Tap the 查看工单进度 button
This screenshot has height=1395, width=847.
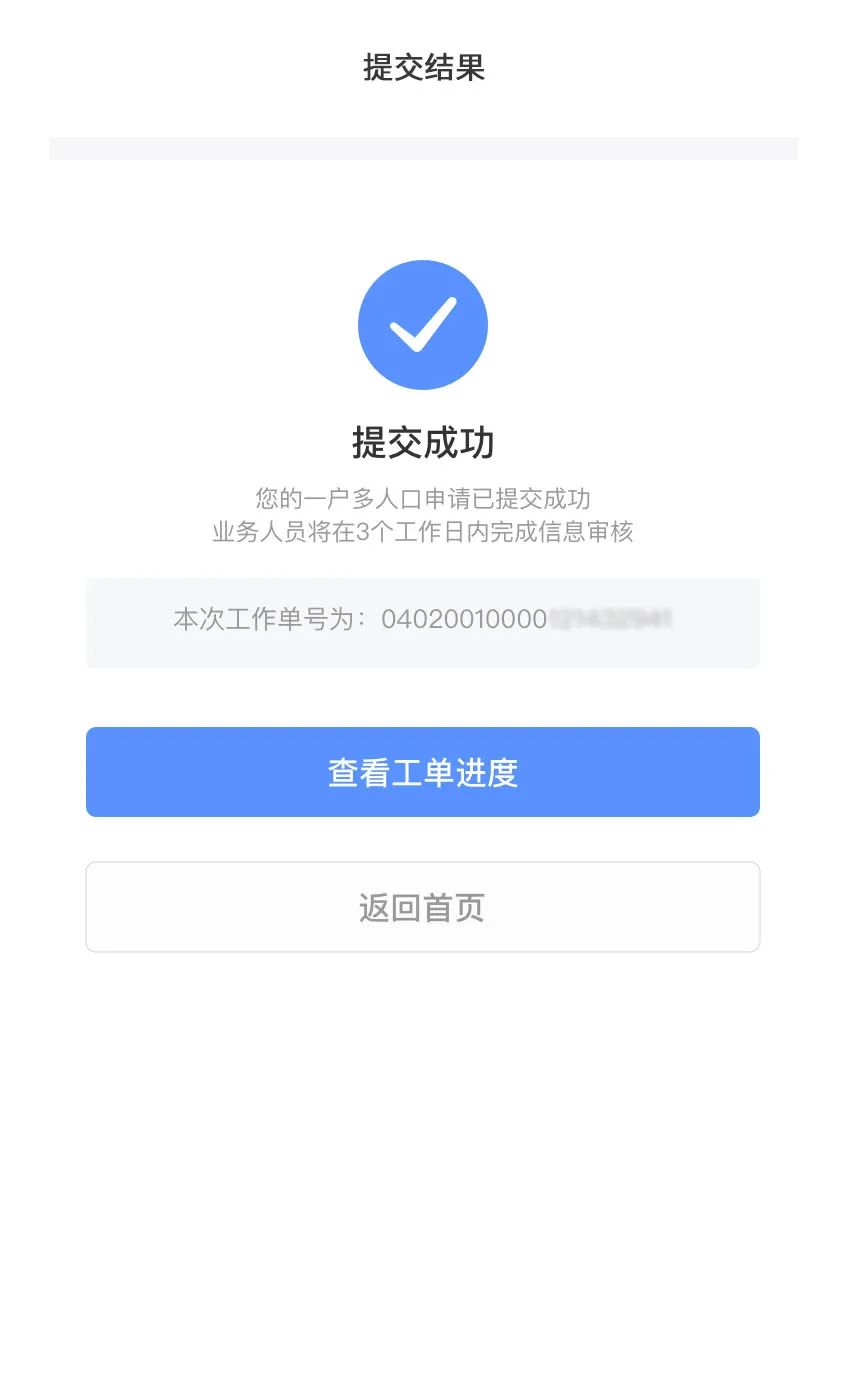(422, 772)
